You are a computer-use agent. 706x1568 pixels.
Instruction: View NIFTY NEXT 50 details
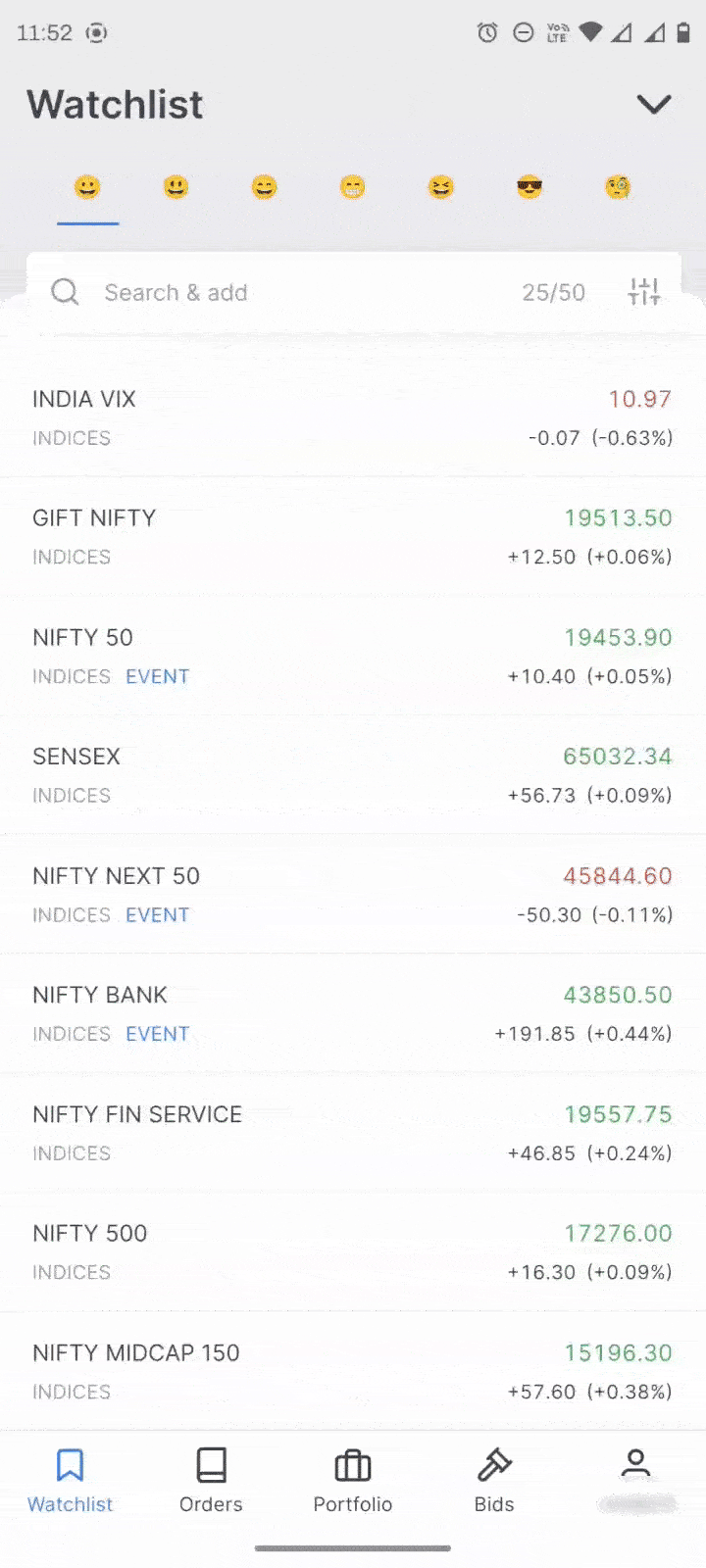[x=353, y=895]
